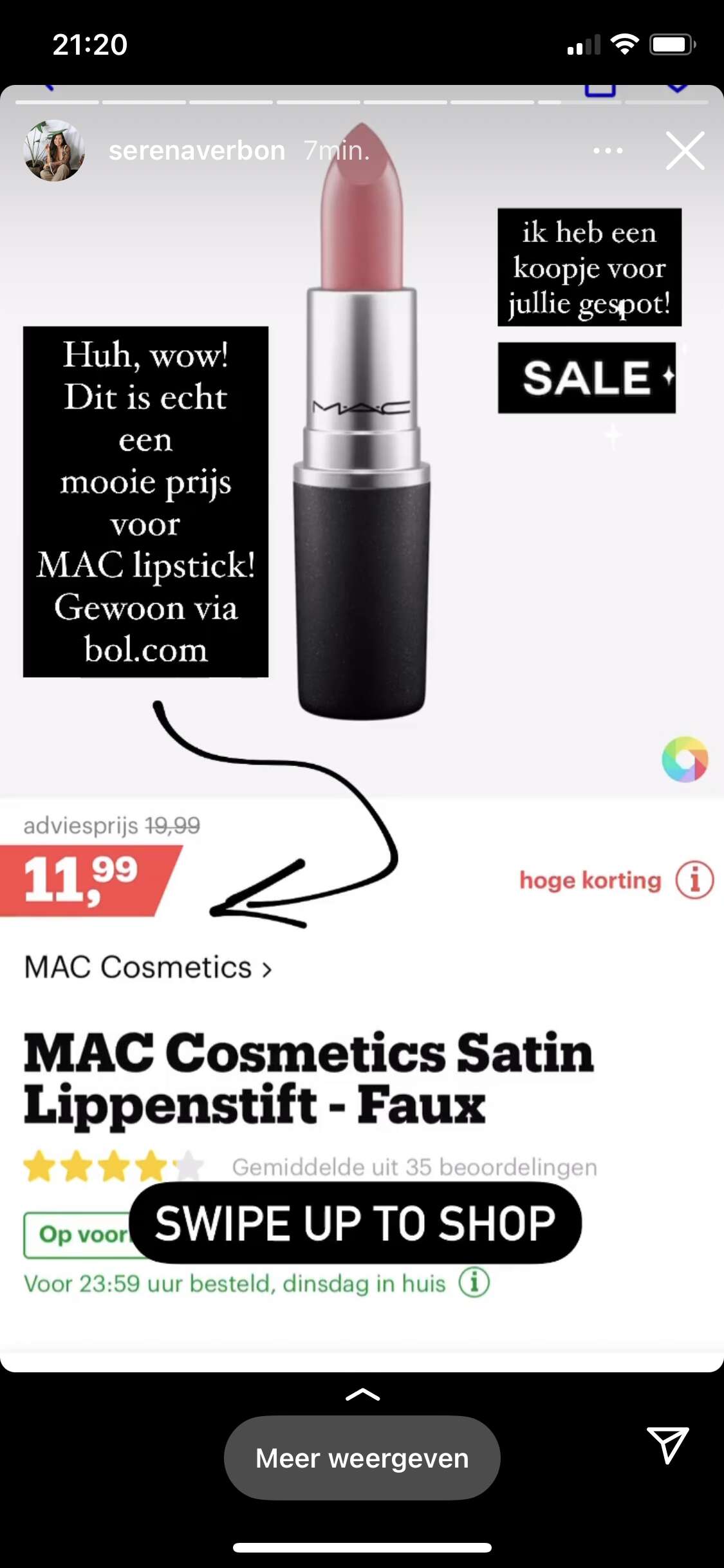Close the story viewer
This screenshot has height=1568, width=724.
[x=685, y=151]
